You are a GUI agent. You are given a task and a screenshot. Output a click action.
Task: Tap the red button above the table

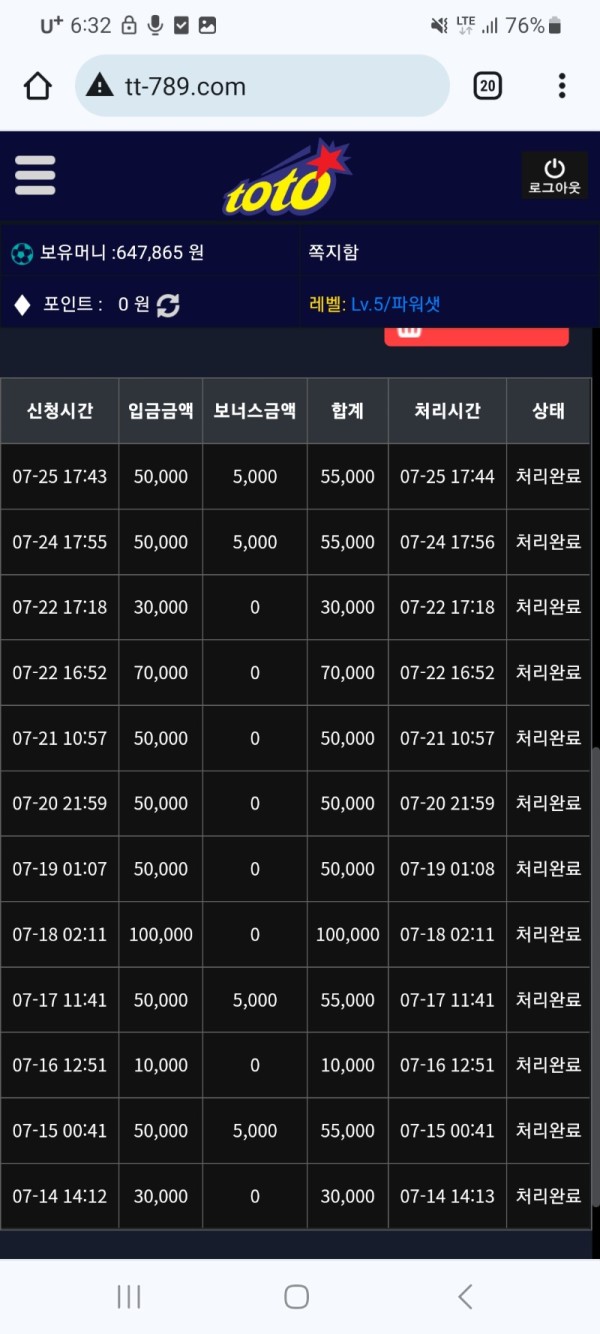point(476,335)
